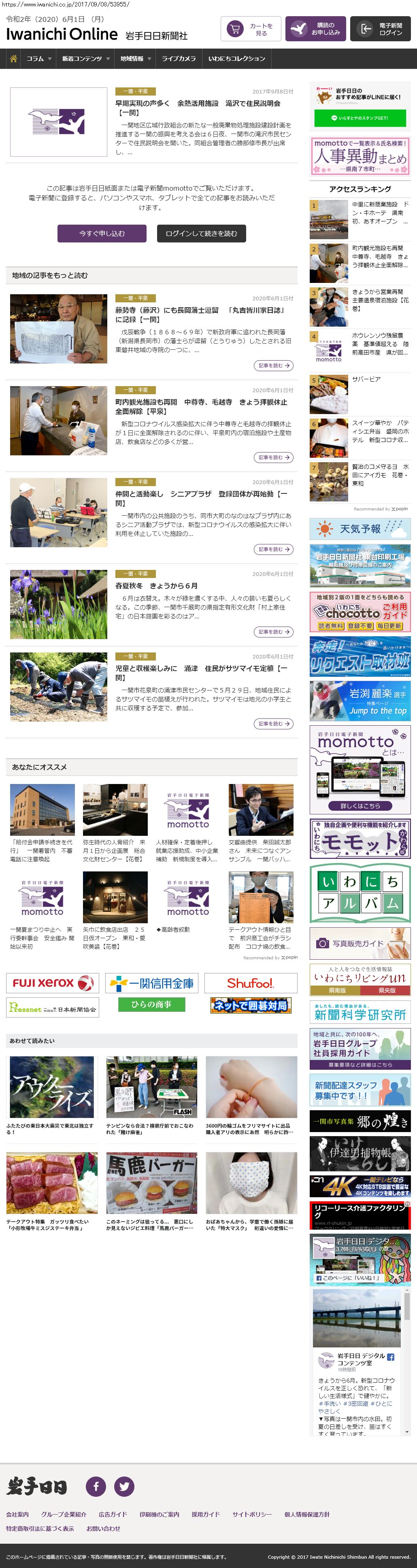
Task: Open the Facebook icon in the footer
Action: pyautogui.click(x=96, y=1486)
